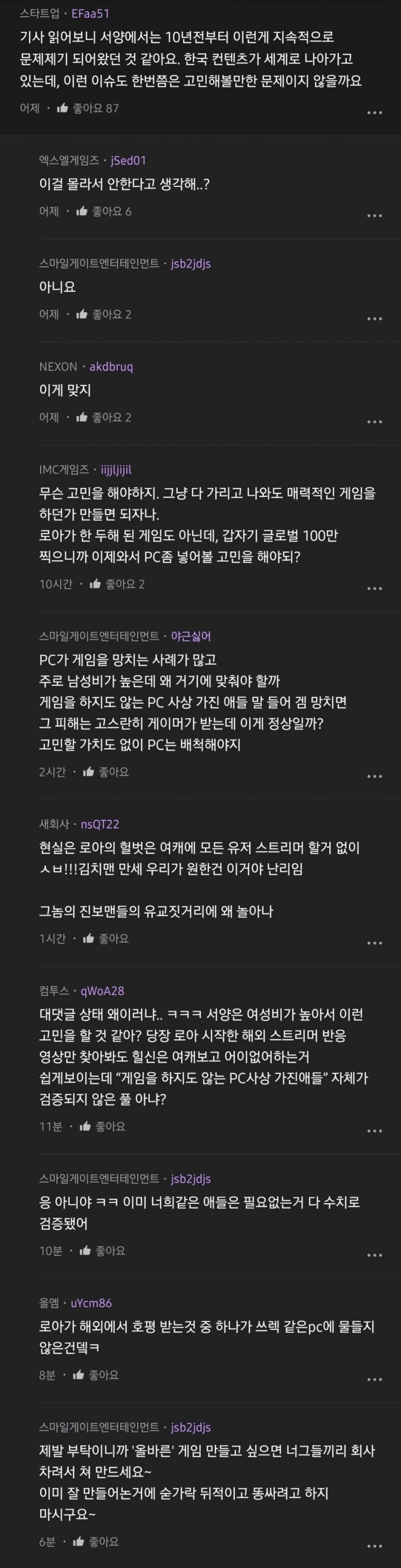
Task: Open overflow menu on EFaa51's comment
Action: (375, 112)
